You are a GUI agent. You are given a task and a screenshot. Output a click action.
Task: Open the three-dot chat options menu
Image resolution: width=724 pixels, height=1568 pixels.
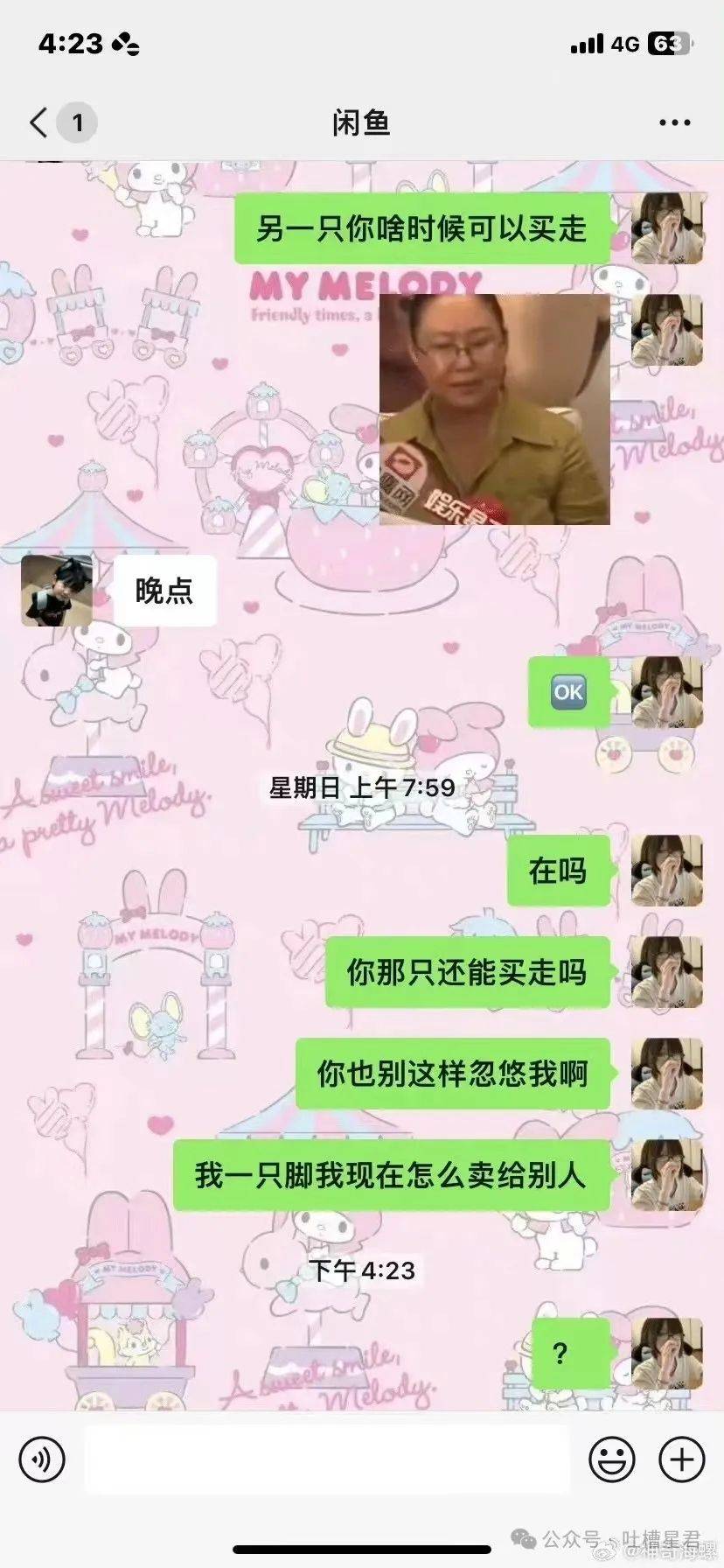click(674, 122)
